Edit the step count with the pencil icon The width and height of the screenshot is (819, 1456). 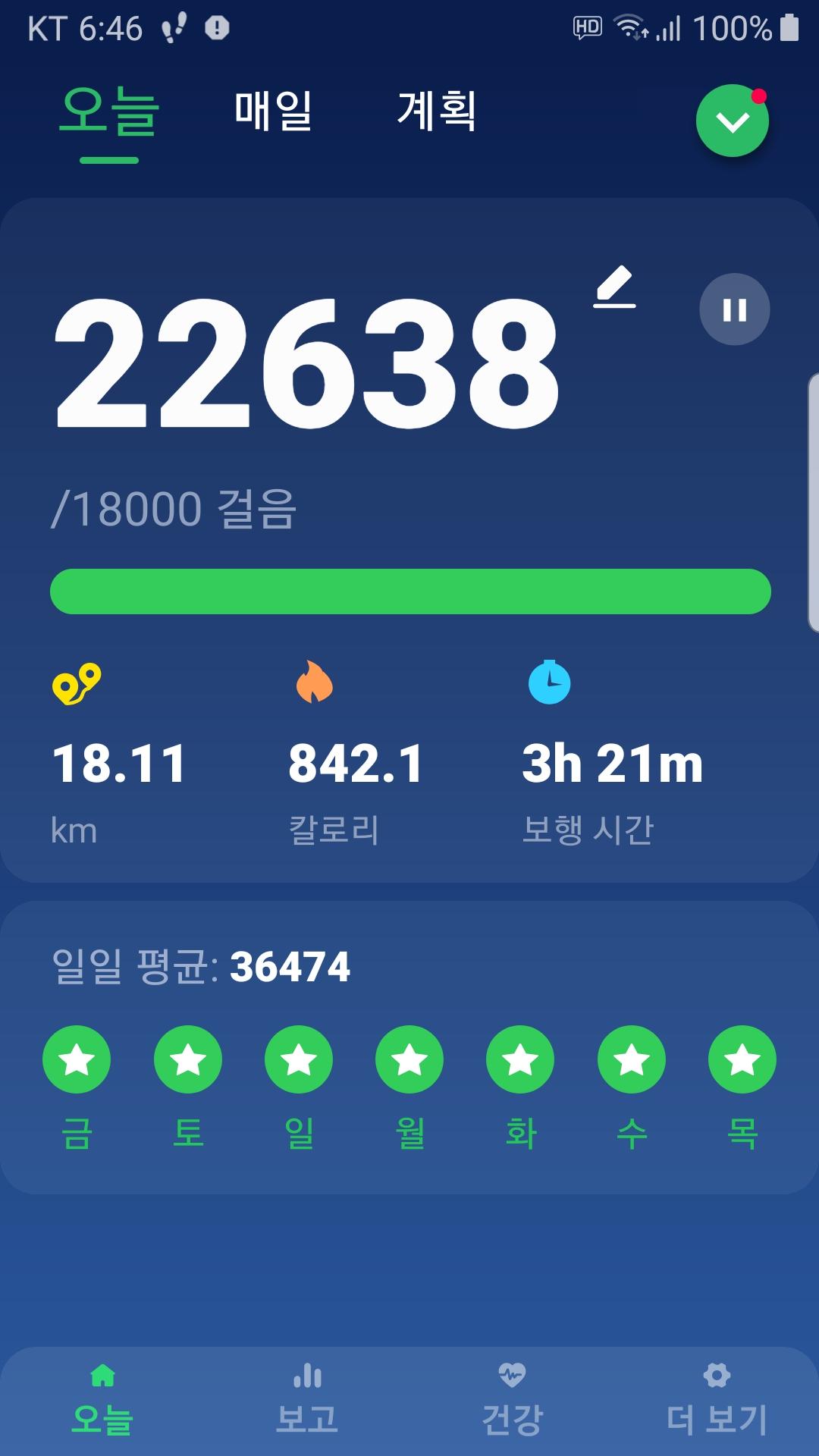coord(614,287)
